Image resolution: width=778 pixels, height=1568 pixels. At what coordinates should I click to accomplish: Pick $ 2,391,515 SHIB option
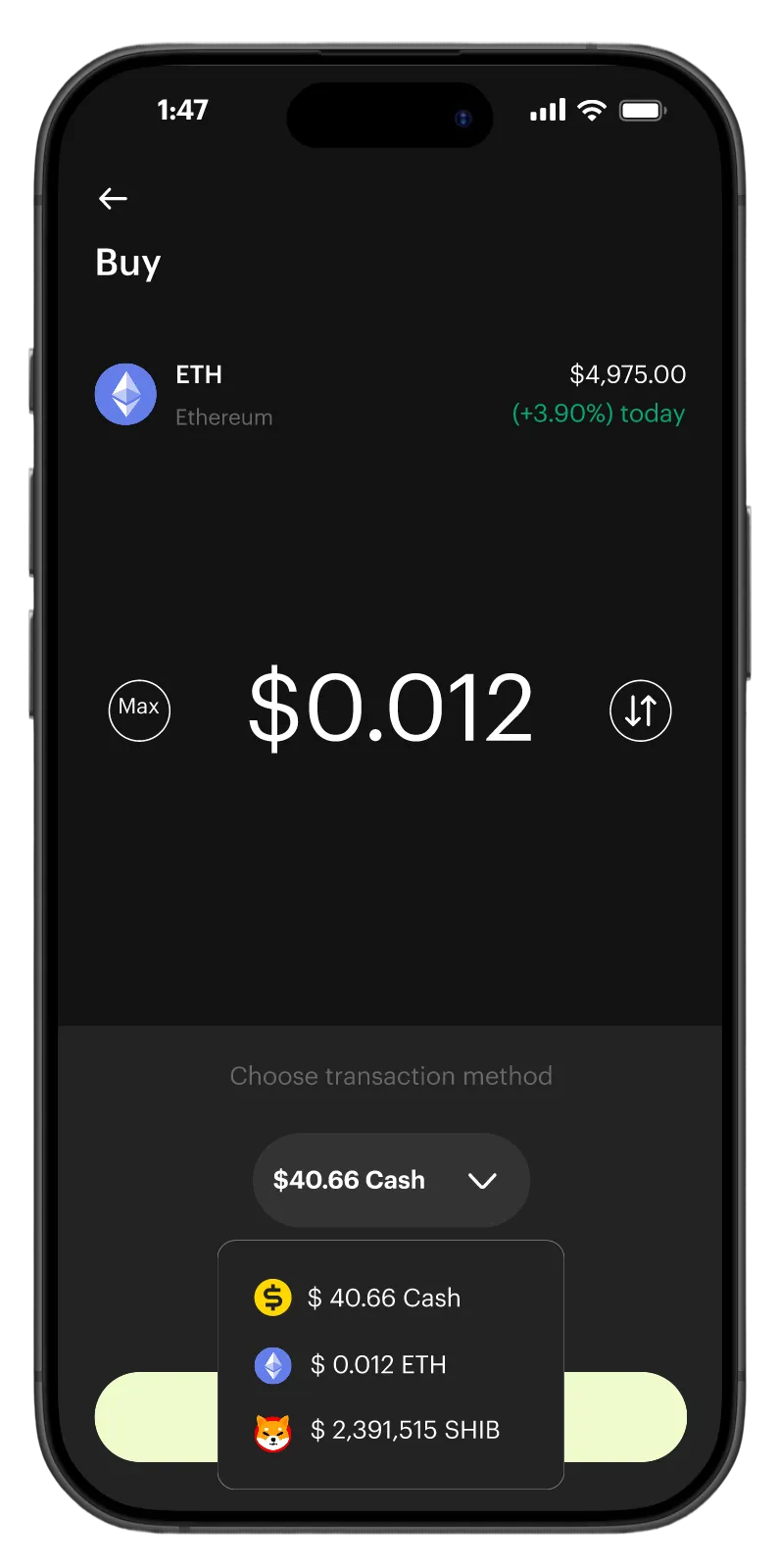click(404, 1430)
